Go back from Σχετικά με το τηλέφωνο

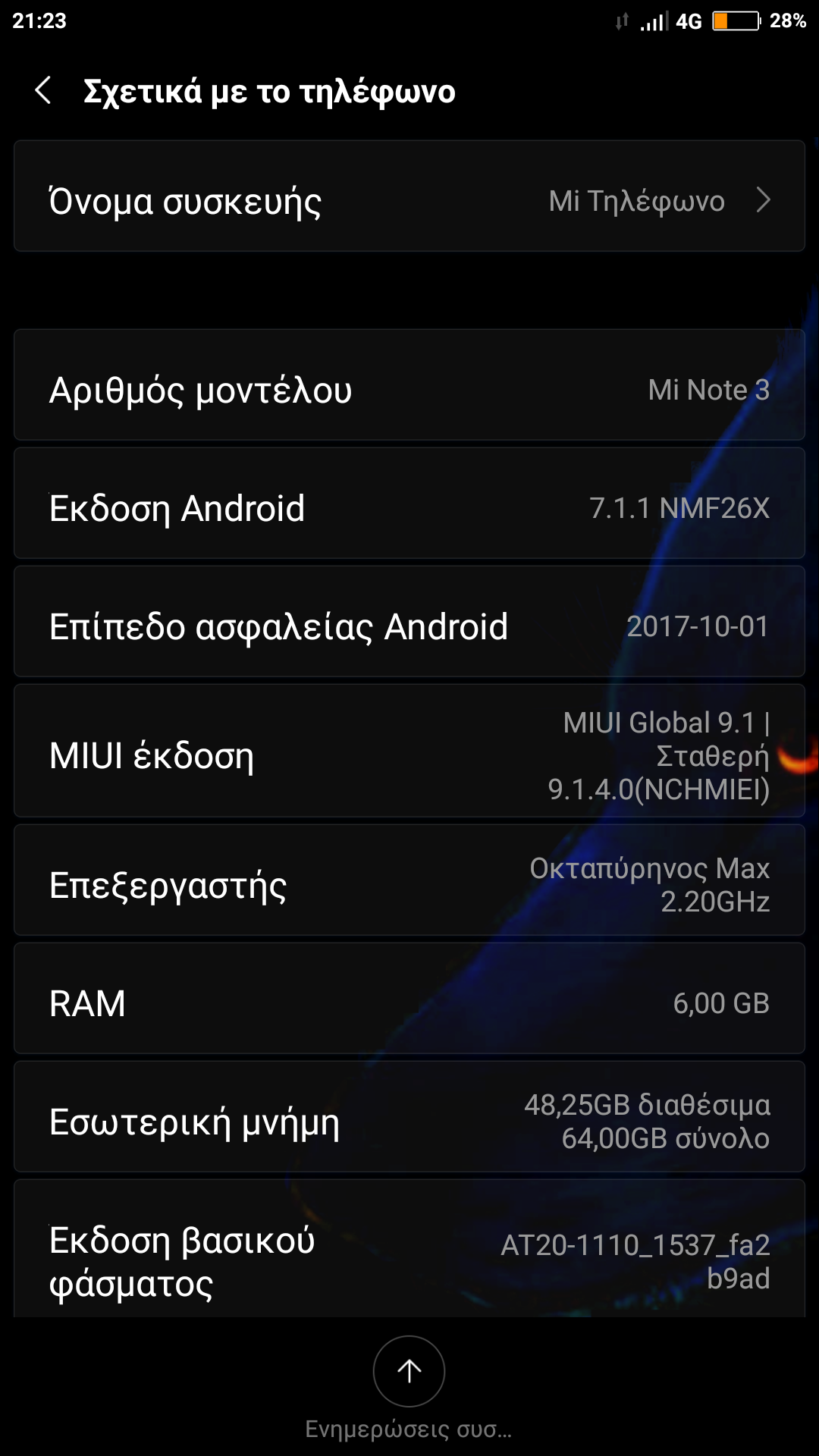pyautogui.click(x=44, y=91)
